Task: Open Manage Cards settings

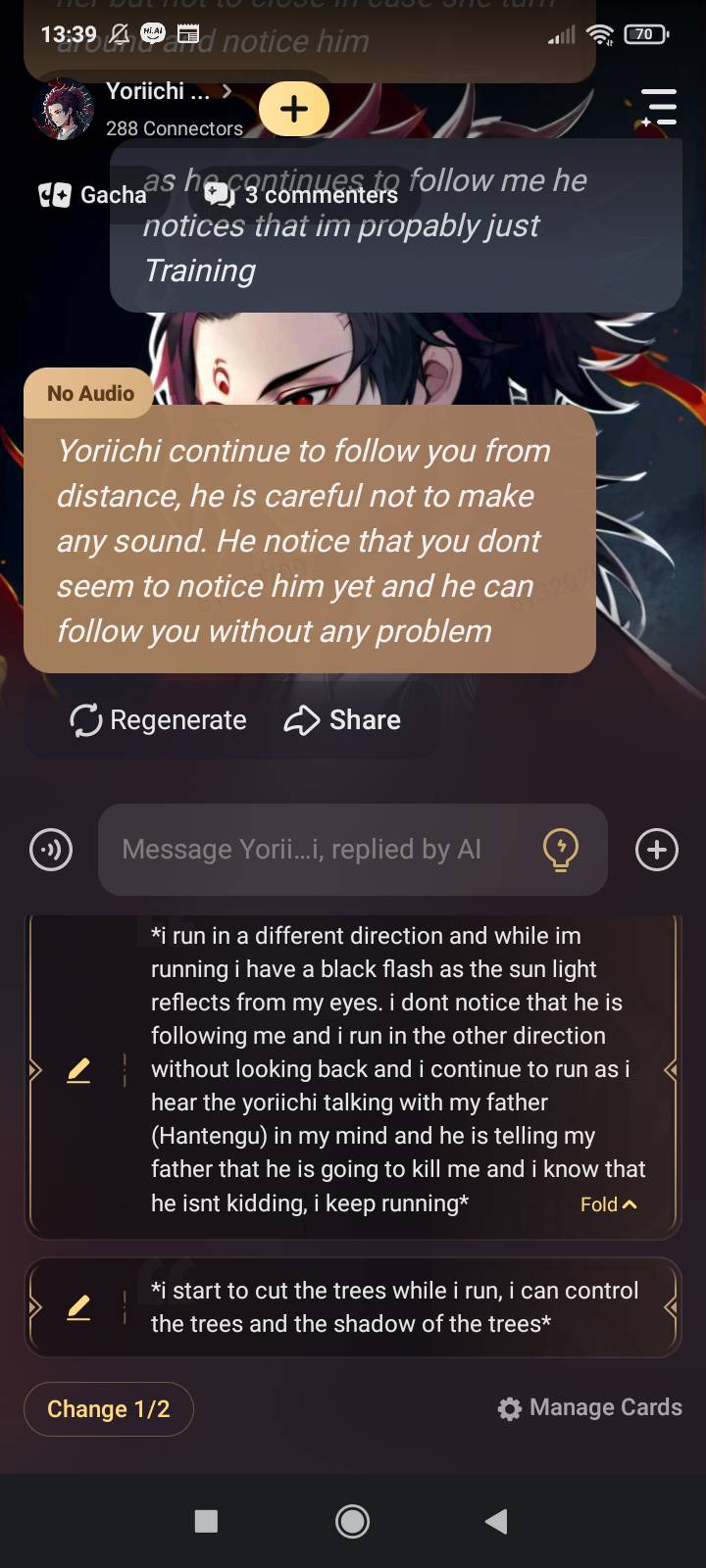Action: tap(590, 1408)
